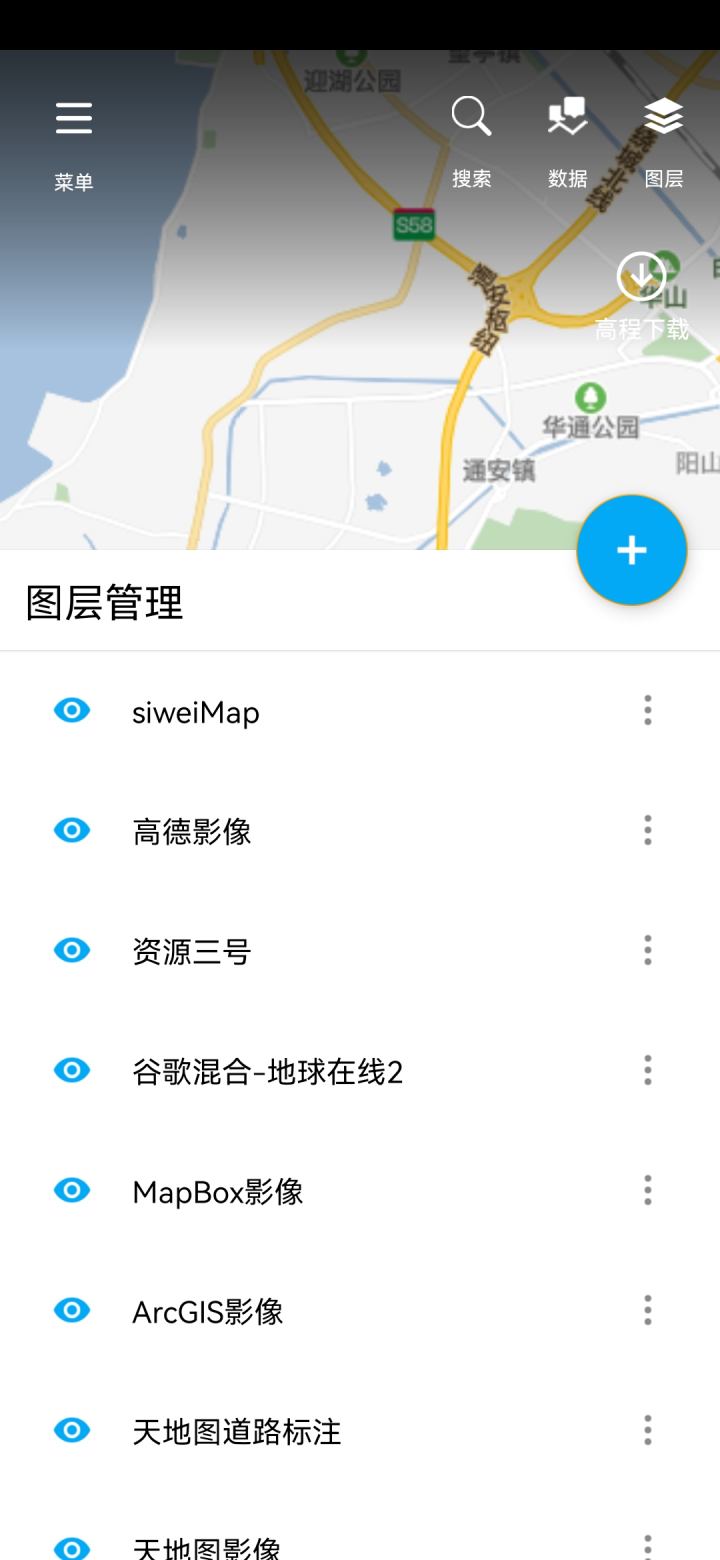Image resolution: width=720 pixels, height=1560 pixels.
Task: Toggle visibility of ArcGIS影像 layer
Action: pos(71,1310)
